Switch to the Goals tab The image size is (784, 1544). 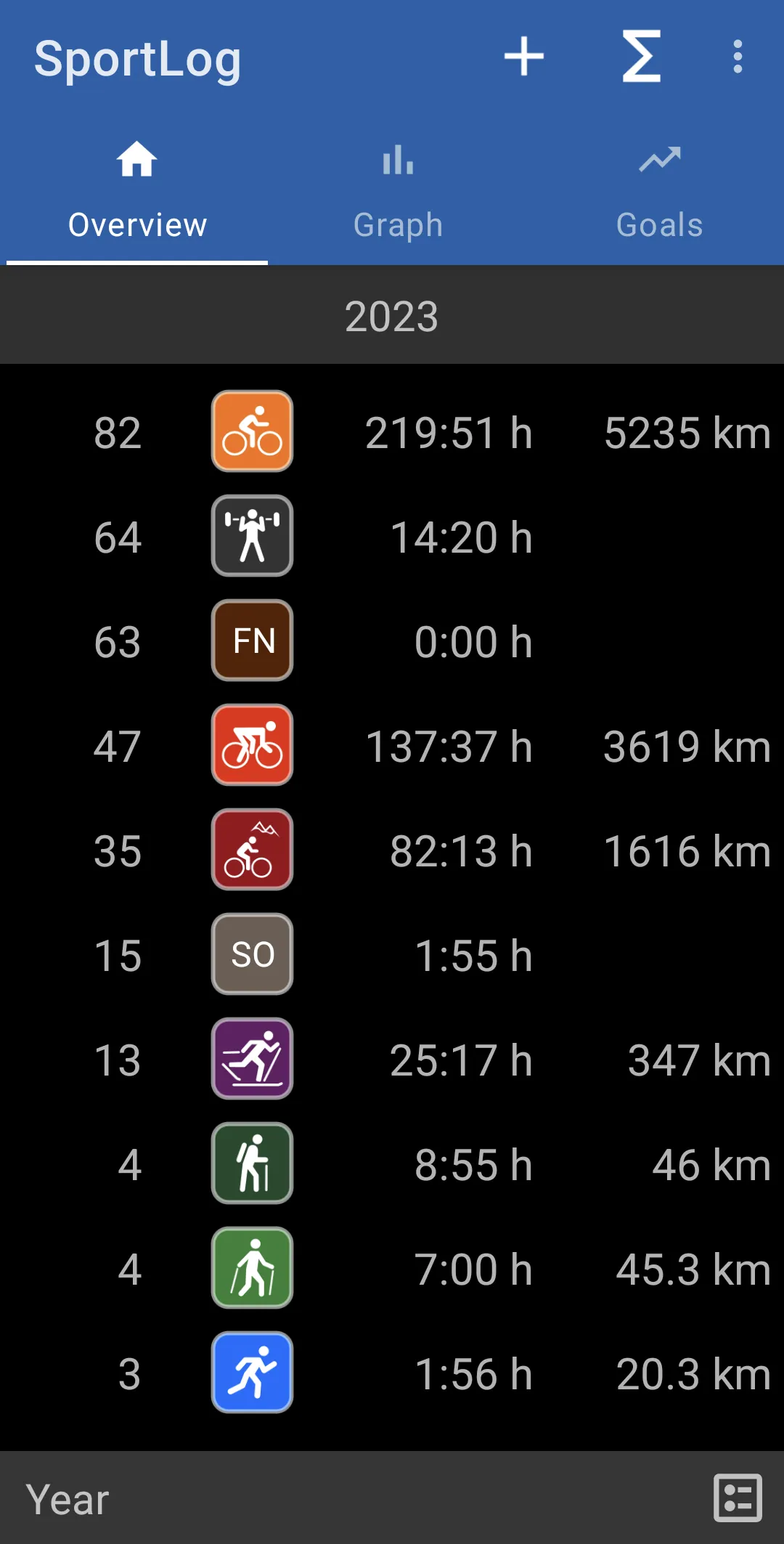[659, 190]
